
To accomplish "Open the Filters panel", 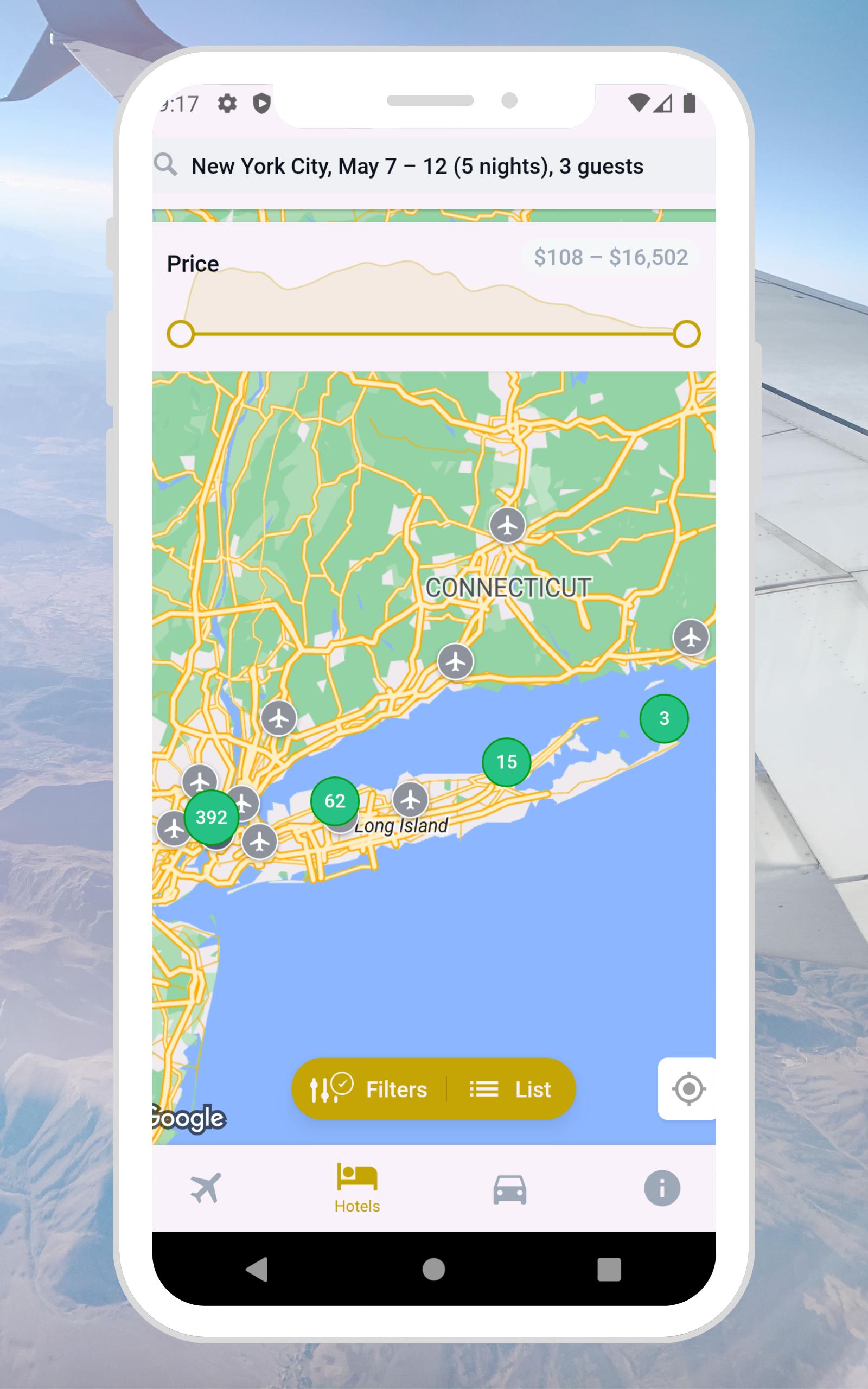I will tap(369, 1089).
